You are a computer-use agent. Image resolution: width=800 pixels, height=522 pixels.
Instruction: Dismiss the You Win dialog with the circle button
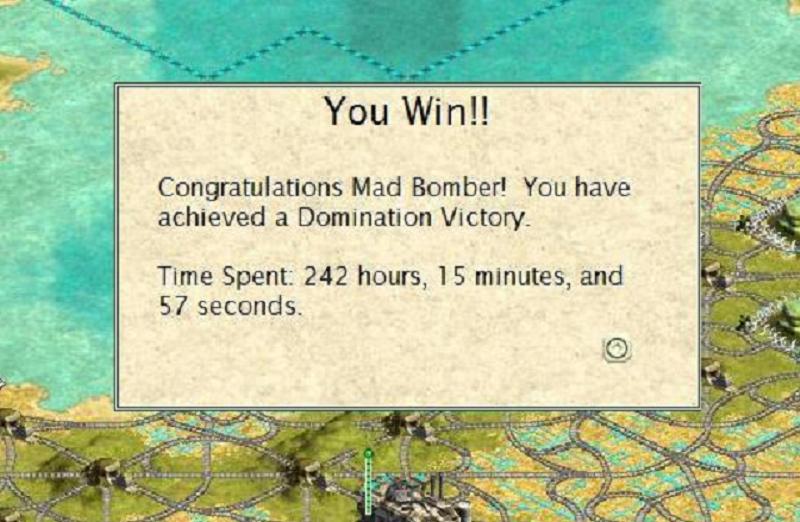(617, 348)
